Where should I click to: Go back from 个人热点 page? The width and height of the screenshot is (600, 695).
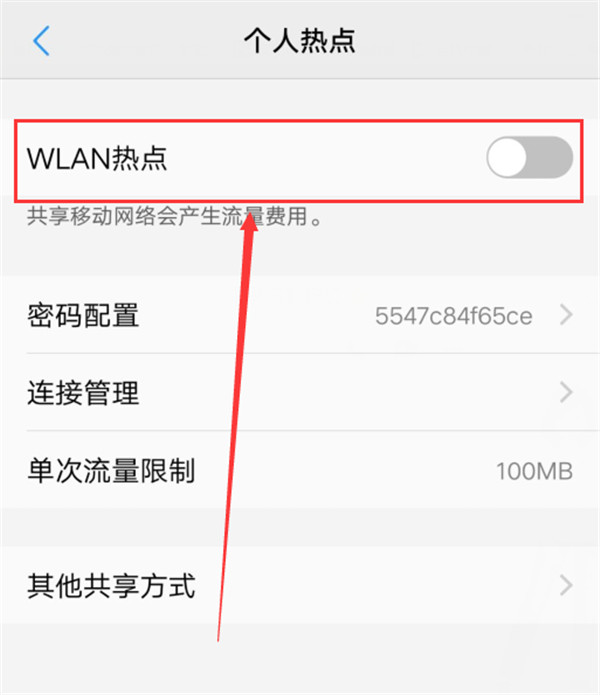coord(41,41)
